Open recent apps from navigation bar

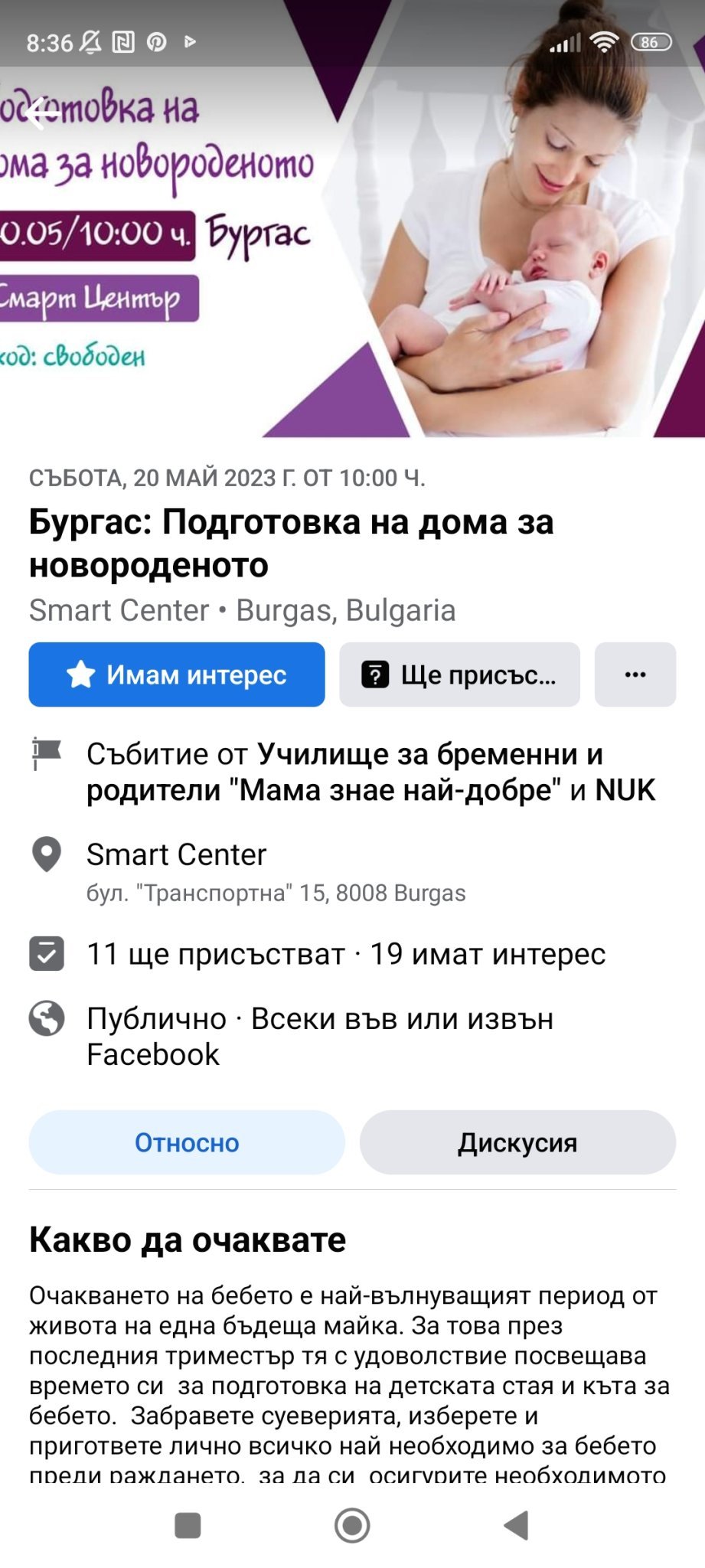coord(188,1525)
